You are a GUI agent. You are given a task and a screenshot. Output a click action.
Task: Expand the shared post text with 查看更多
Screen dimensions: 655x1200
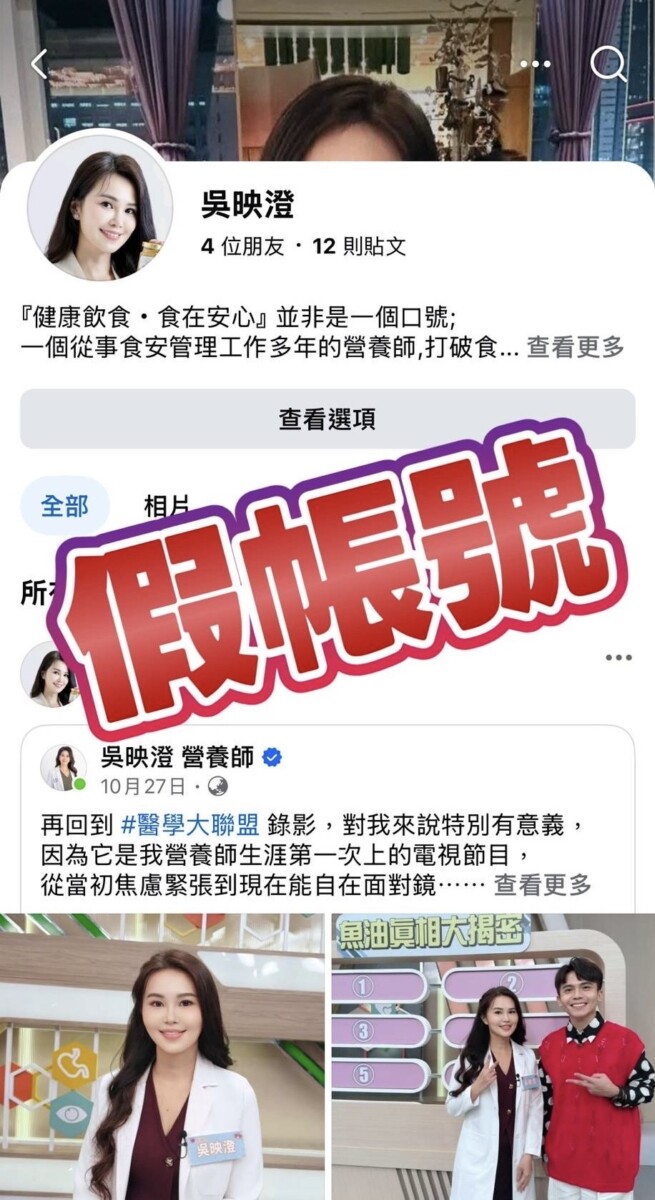tap(542, 883)
